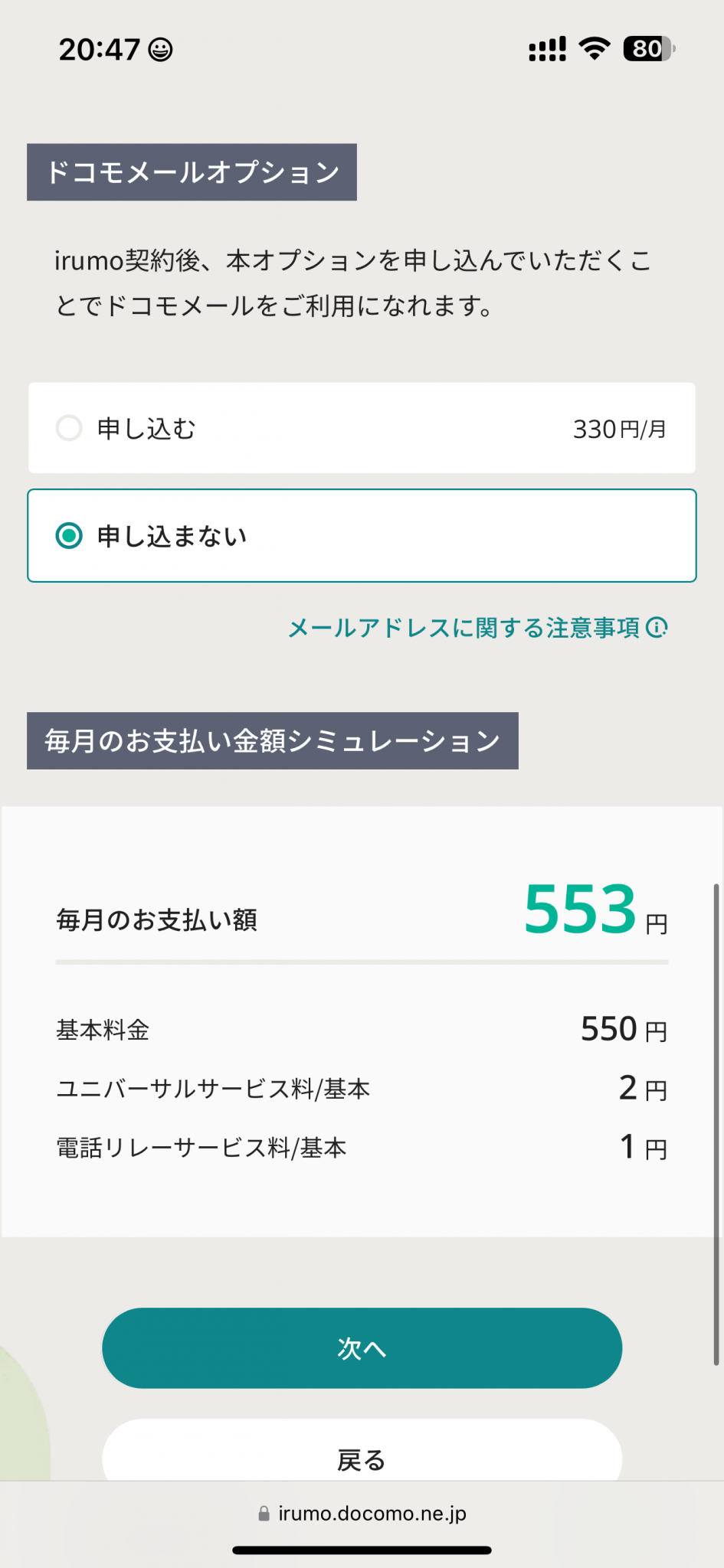Viewport: 724px width, 1568px height.
Task: Tap the 毎月のお支払い金額シミュレーション header
Action: point(272,740)
